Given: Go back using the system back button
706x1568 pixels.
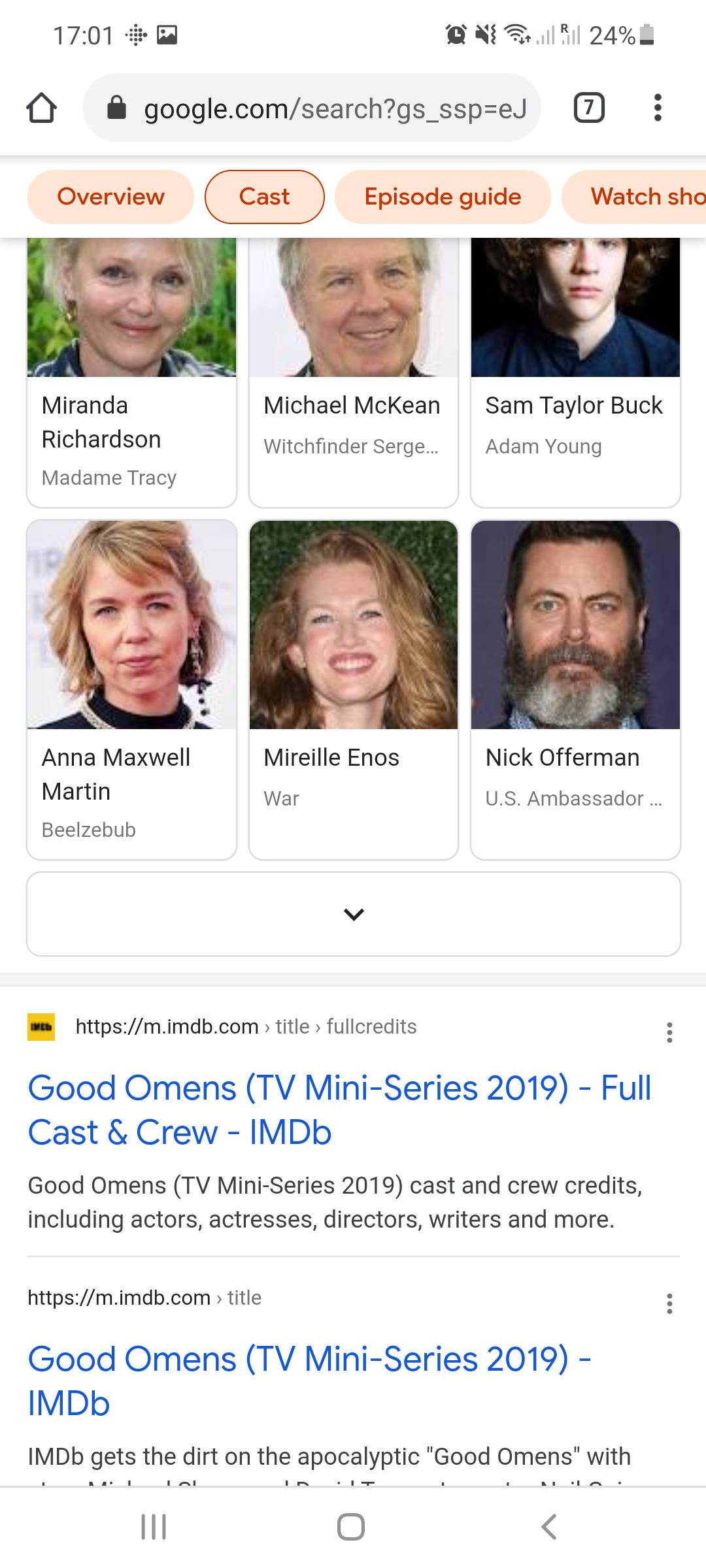Looking at the screenshot, I should point(549,1527).
